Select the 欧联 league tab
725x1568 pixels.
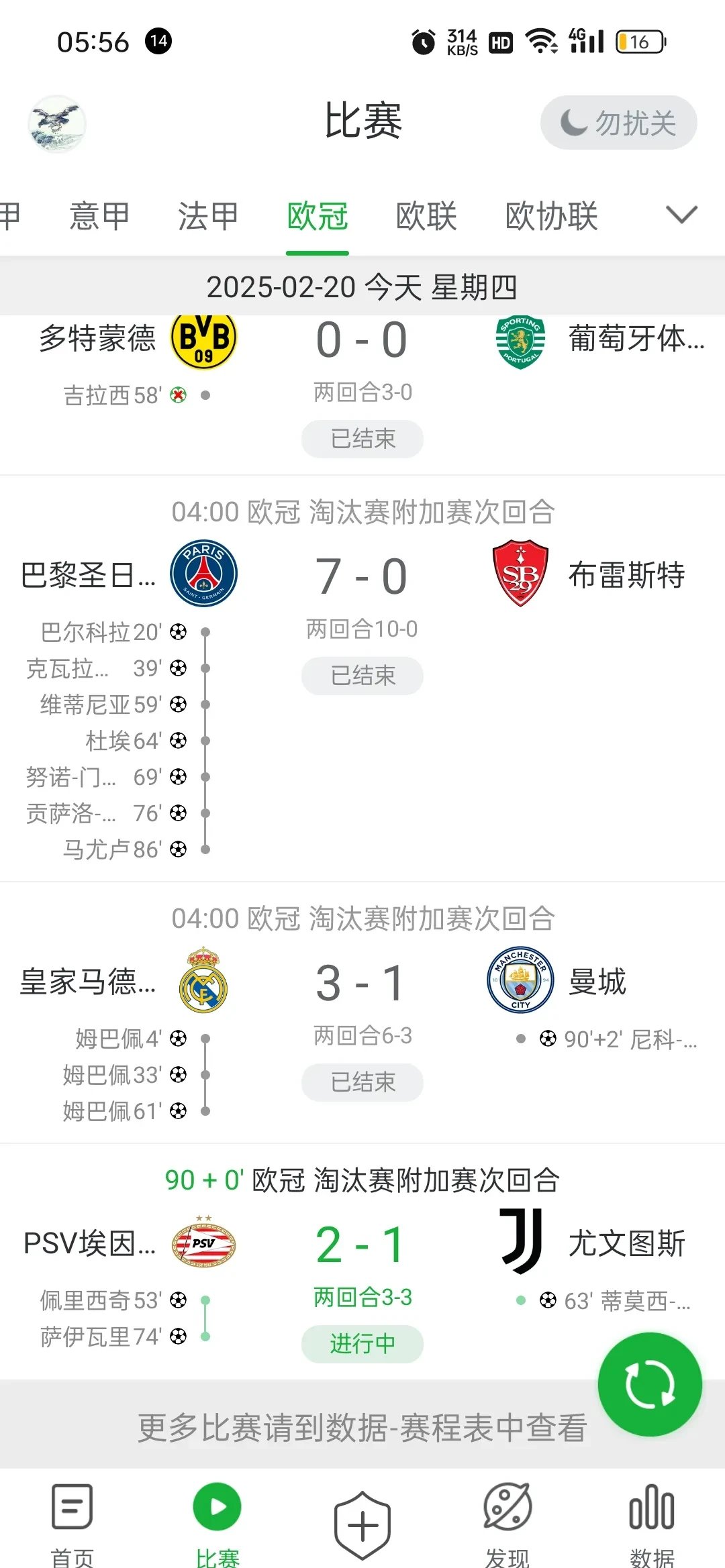pos(426,217)
